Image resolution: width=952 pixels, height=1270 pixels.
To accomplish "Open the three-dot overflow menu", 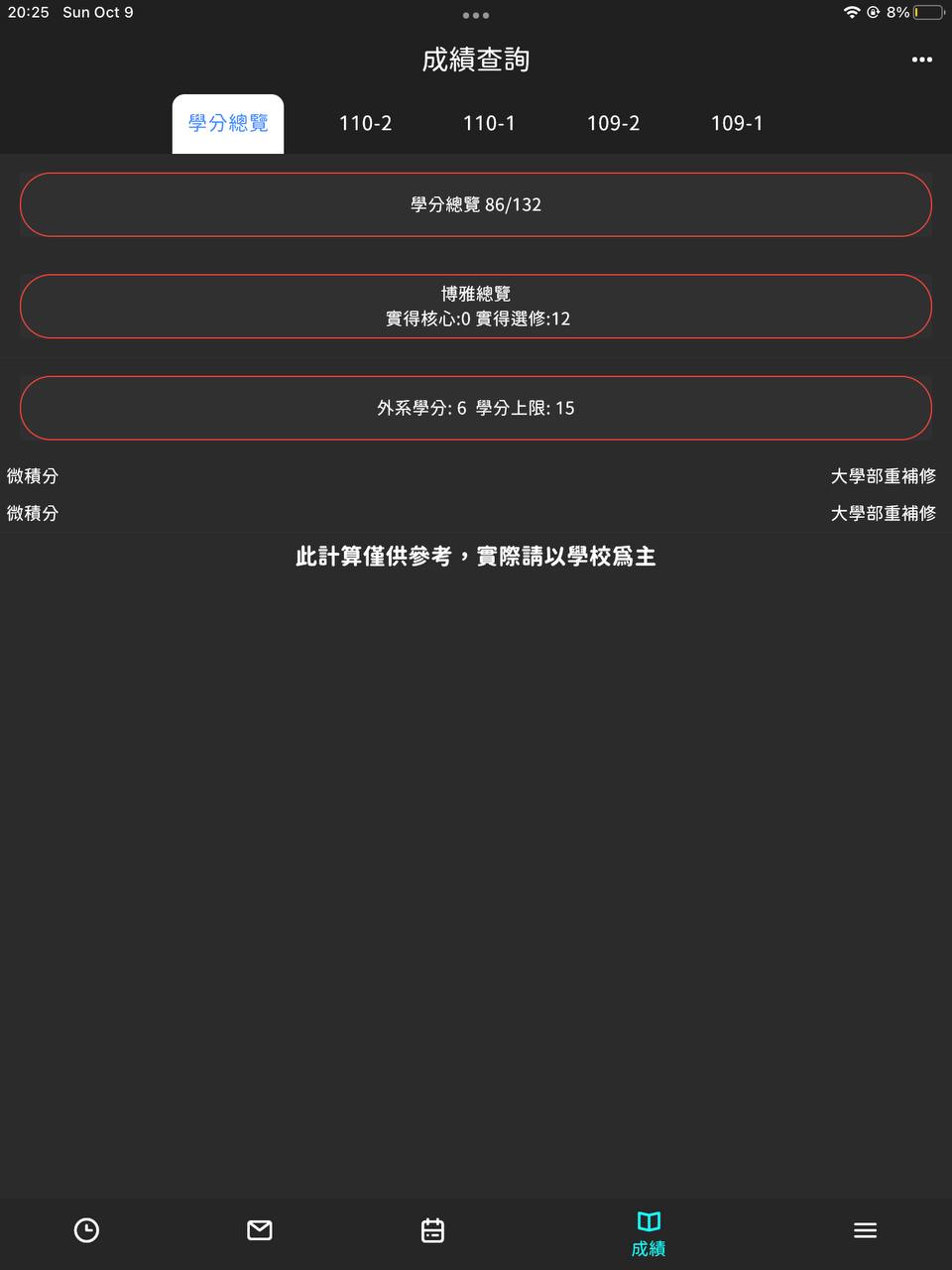I will (921, 60).
